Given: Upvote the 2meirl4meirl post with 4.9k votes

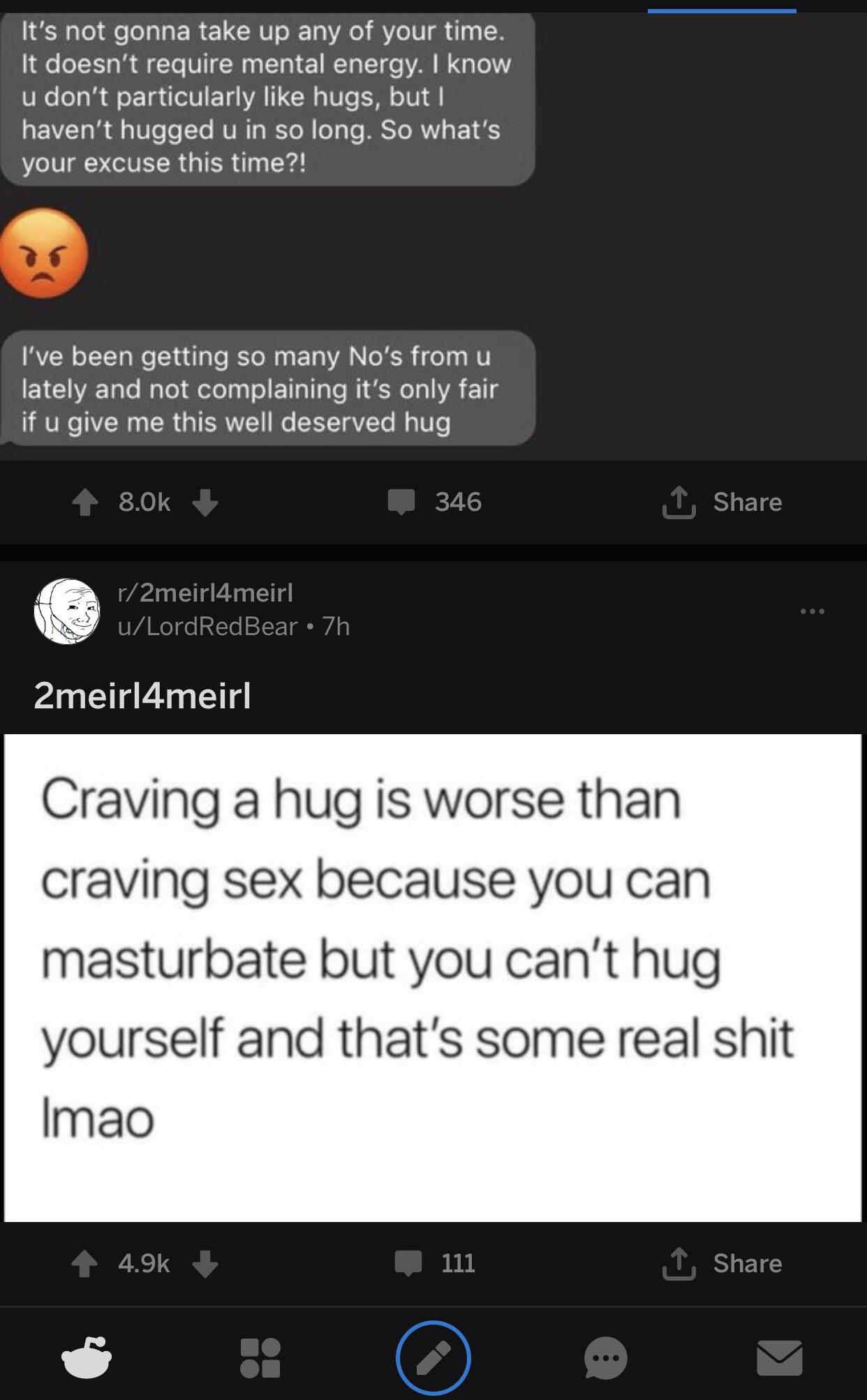Looking at the screenshot, I should (85, 1264).
